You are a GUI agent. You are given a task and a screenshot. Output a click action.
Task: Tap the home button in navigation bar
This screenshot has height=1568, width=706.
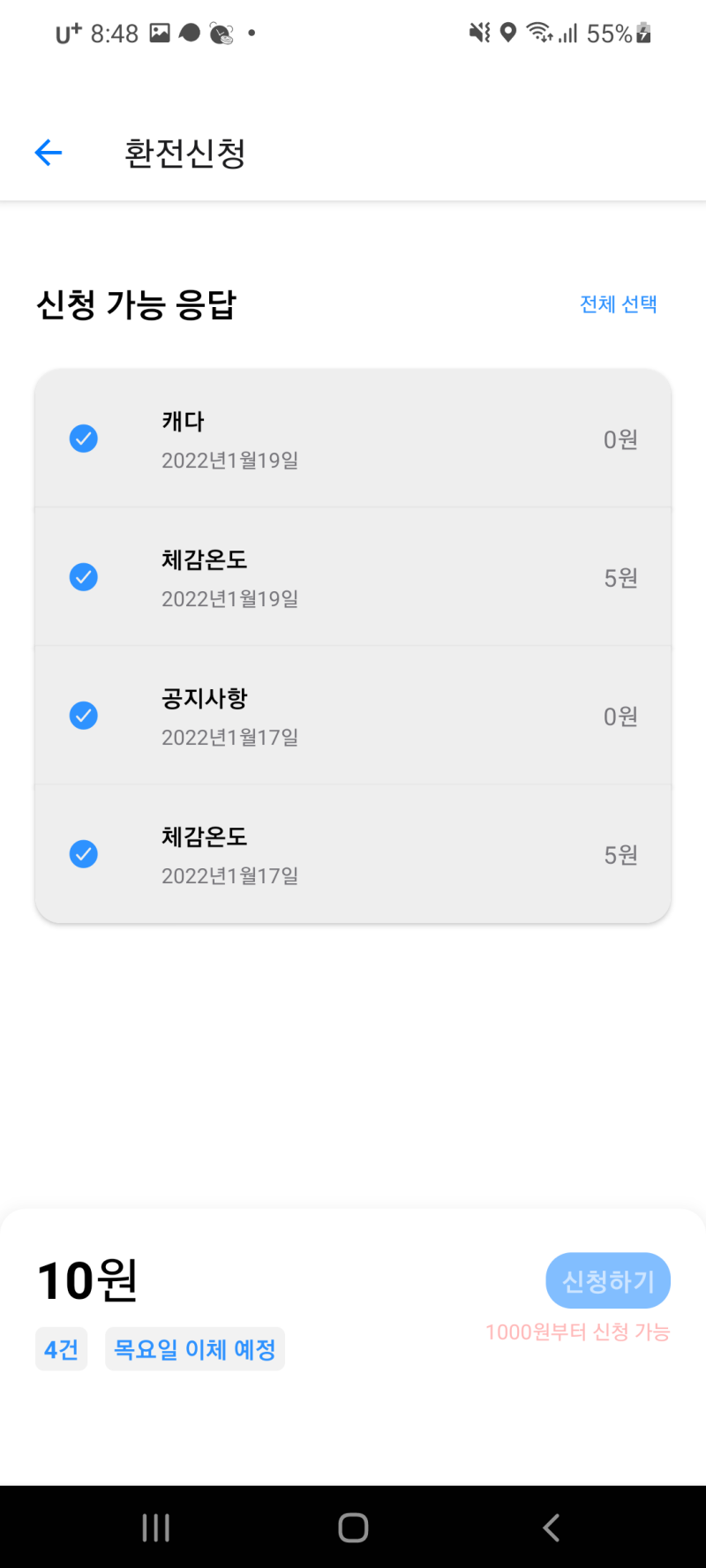click(352, 1528)
